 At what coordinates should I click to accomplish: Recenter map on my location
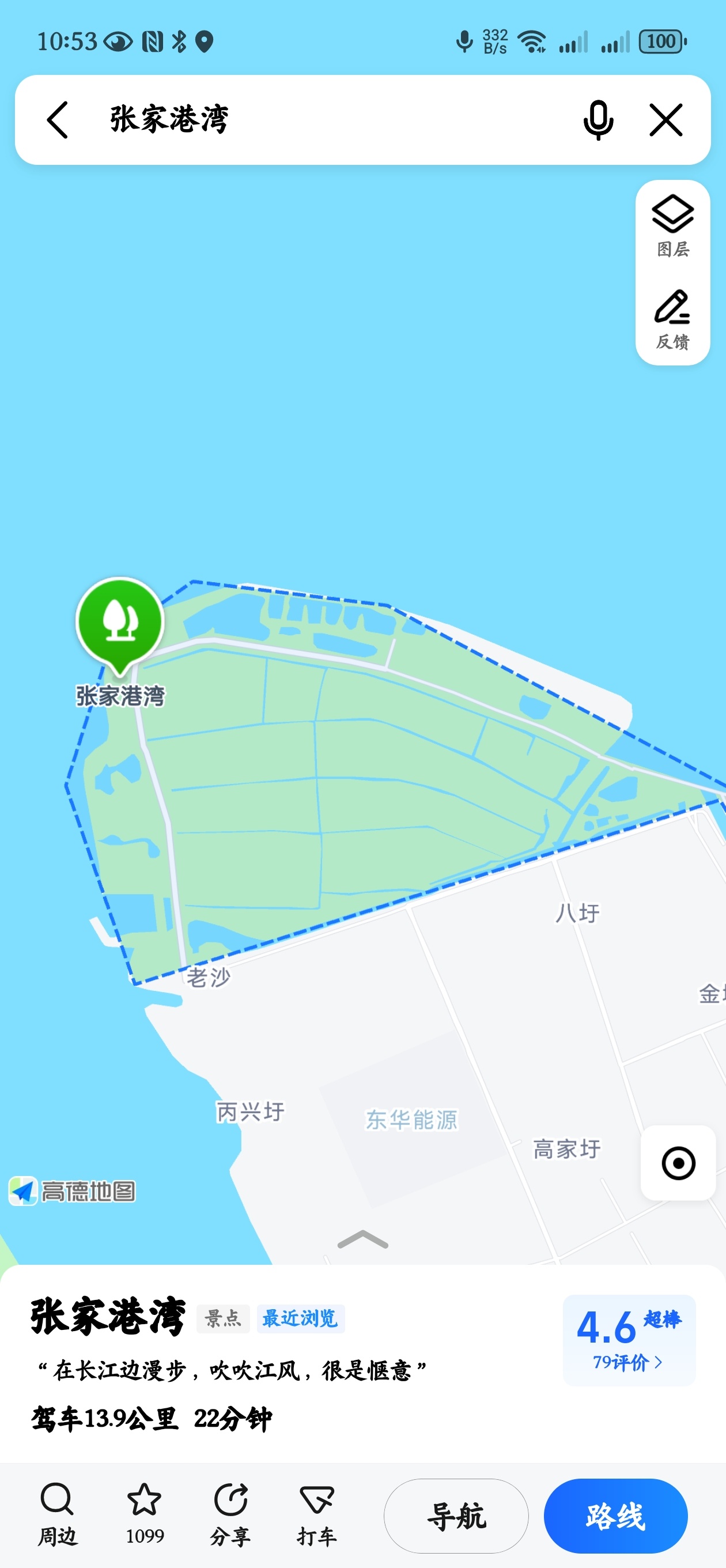[678, 1163]
